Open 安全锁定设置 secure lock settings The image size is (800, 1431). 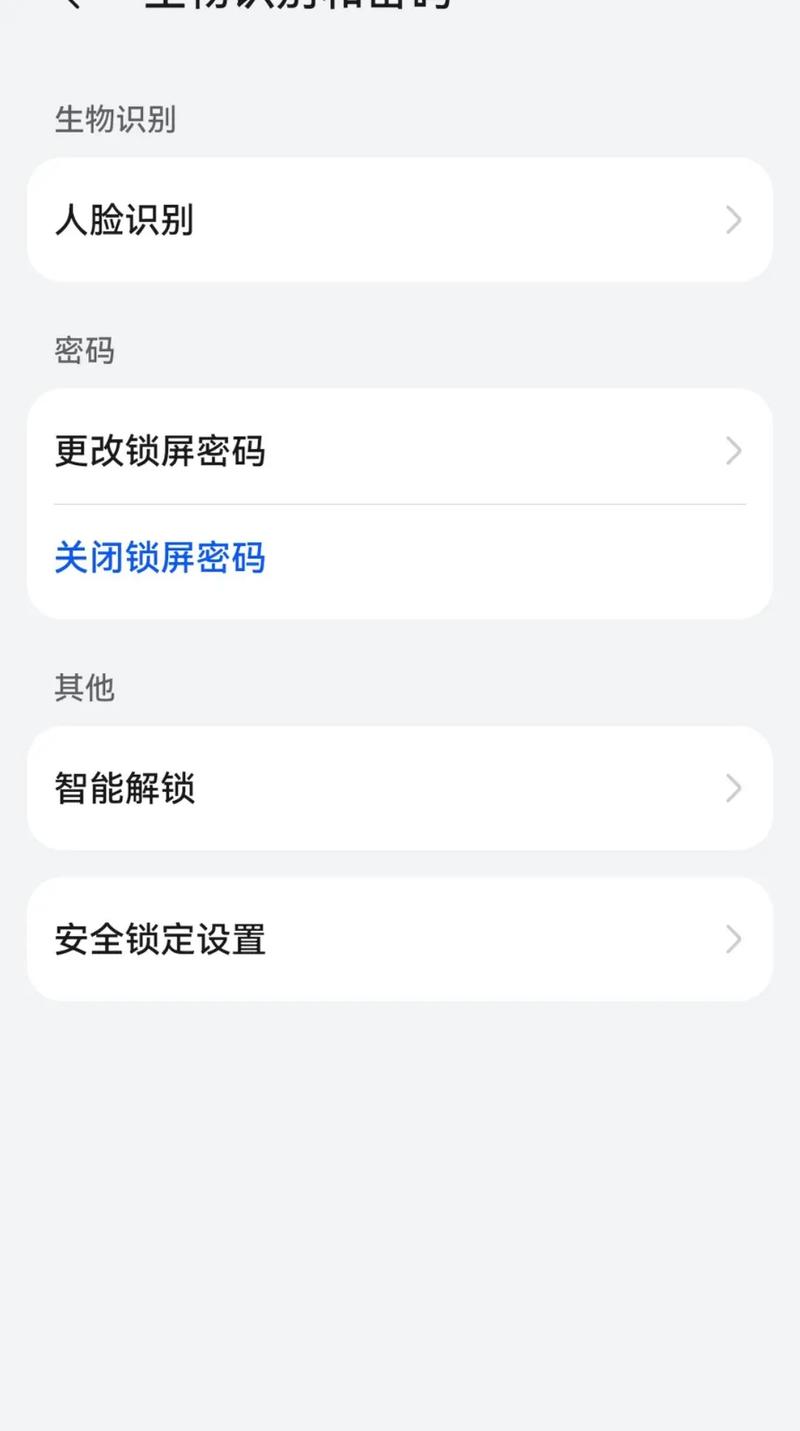400,938
